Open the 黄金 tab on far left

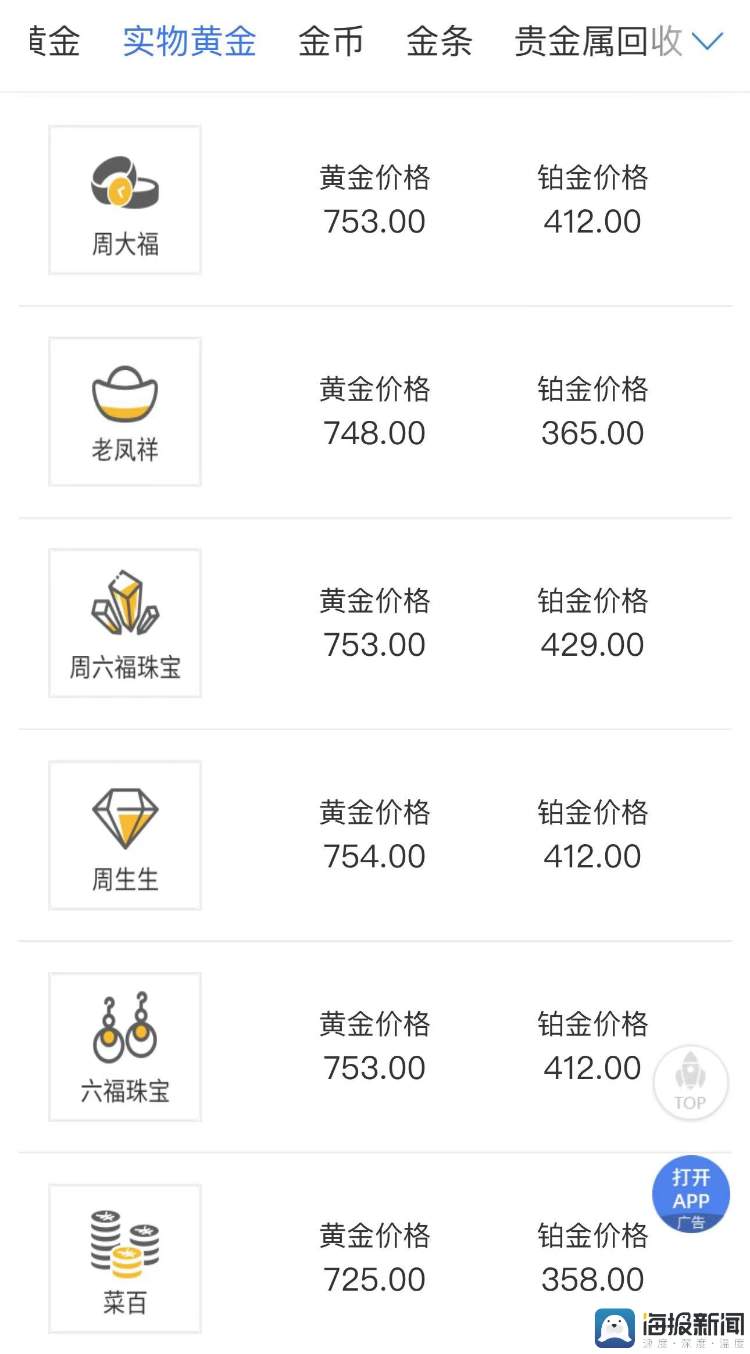tap(50, 42)
